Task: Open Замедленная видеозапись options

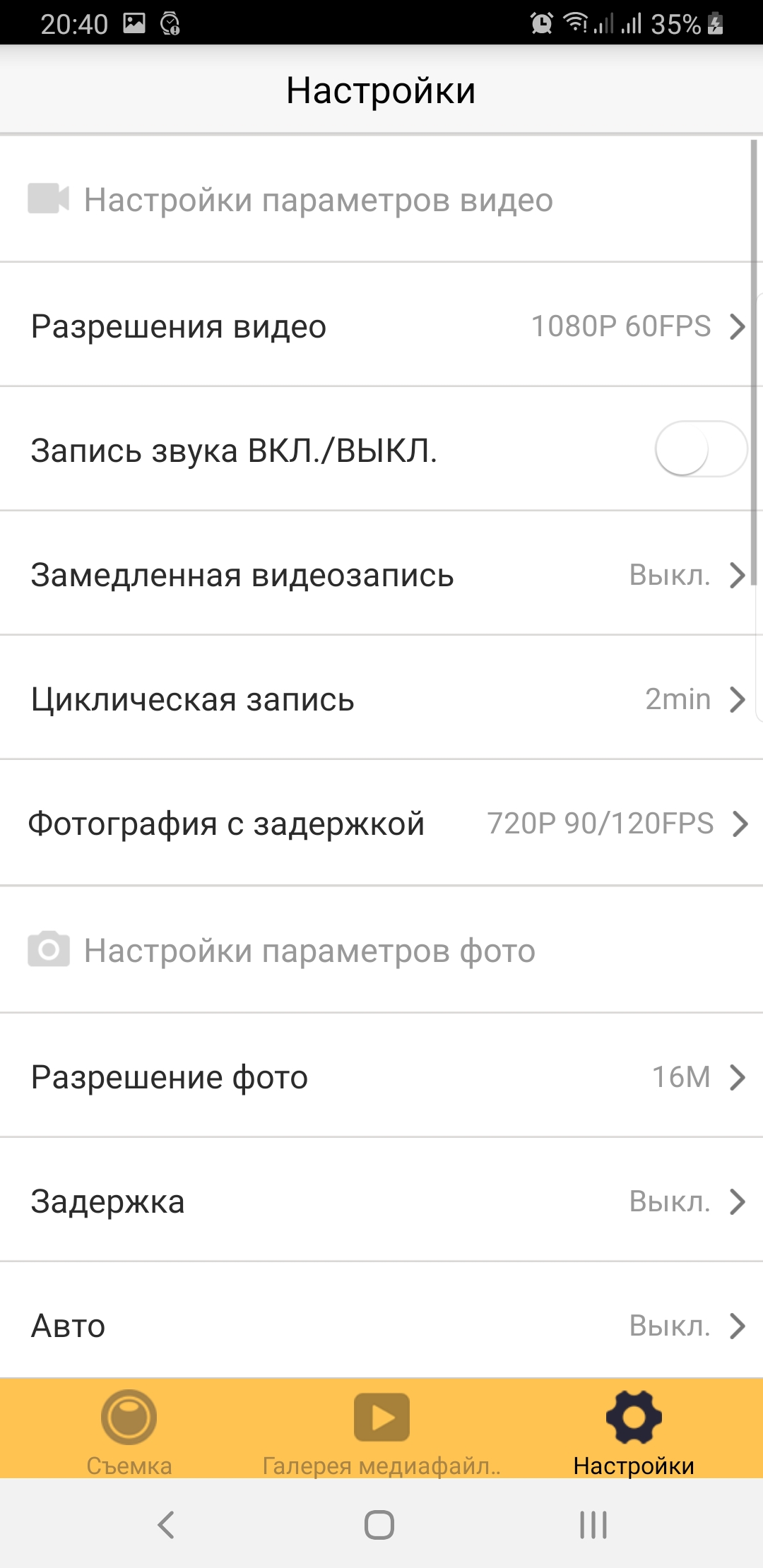Action: pos(381,575)
